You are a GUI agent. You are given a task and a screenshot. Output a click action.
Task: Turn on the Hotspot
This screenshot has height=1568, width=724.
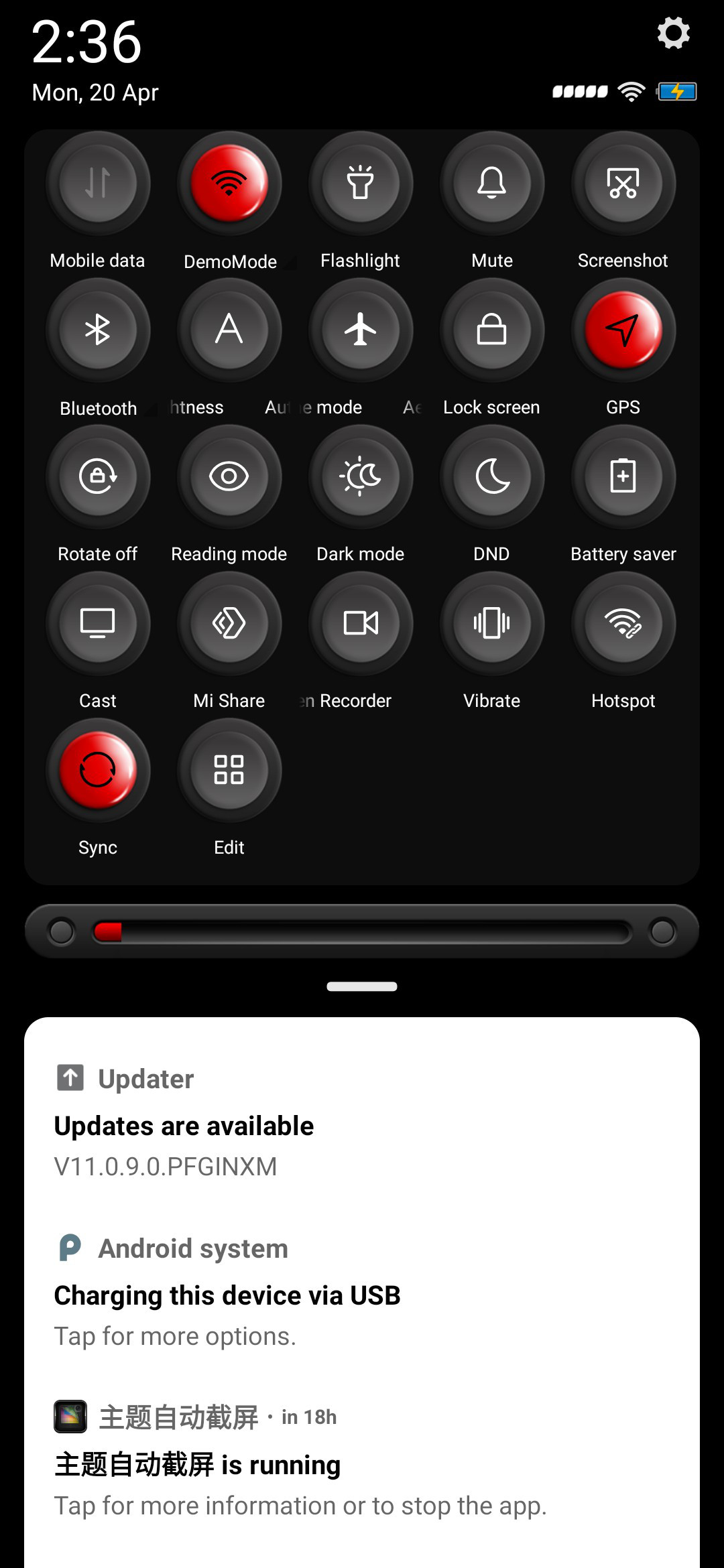[x=623, y=623]
